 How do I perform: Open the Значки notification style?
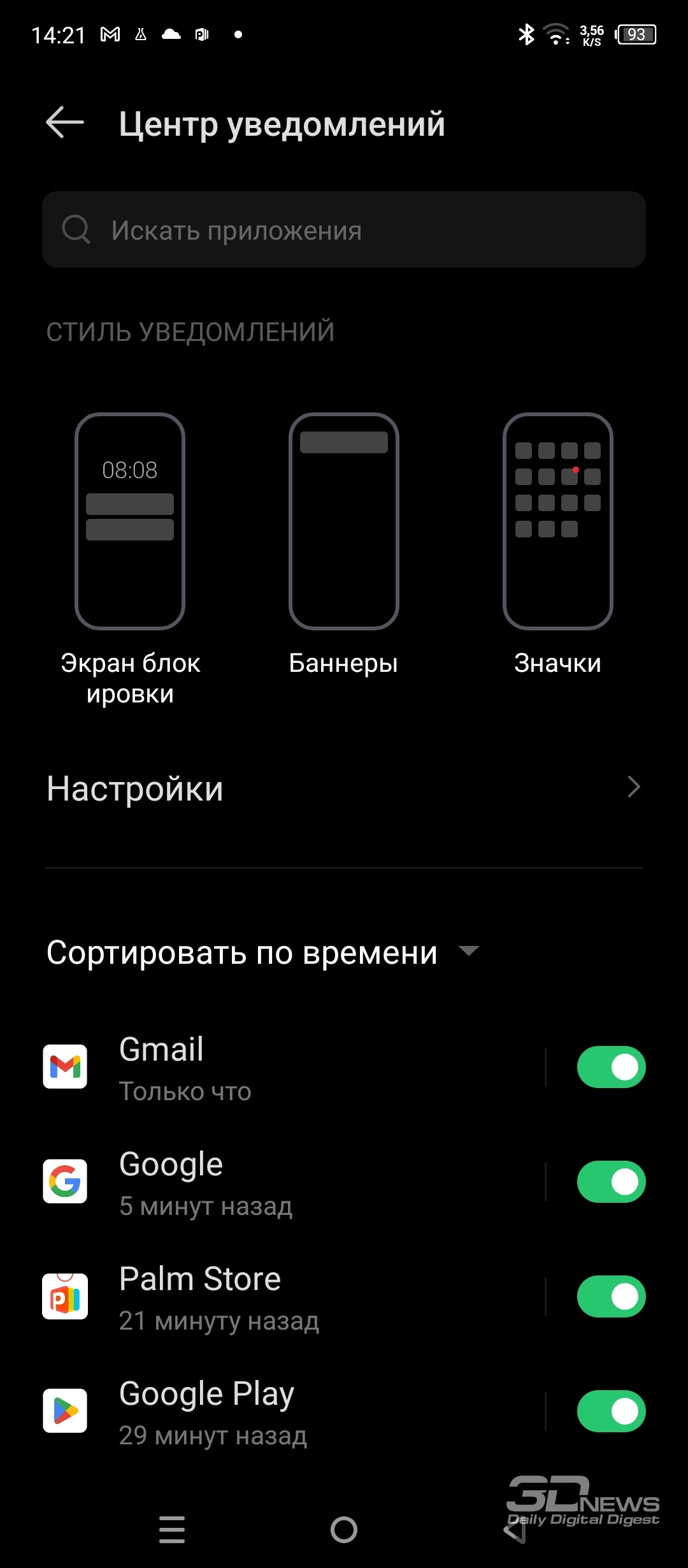[x=558, y=545]
